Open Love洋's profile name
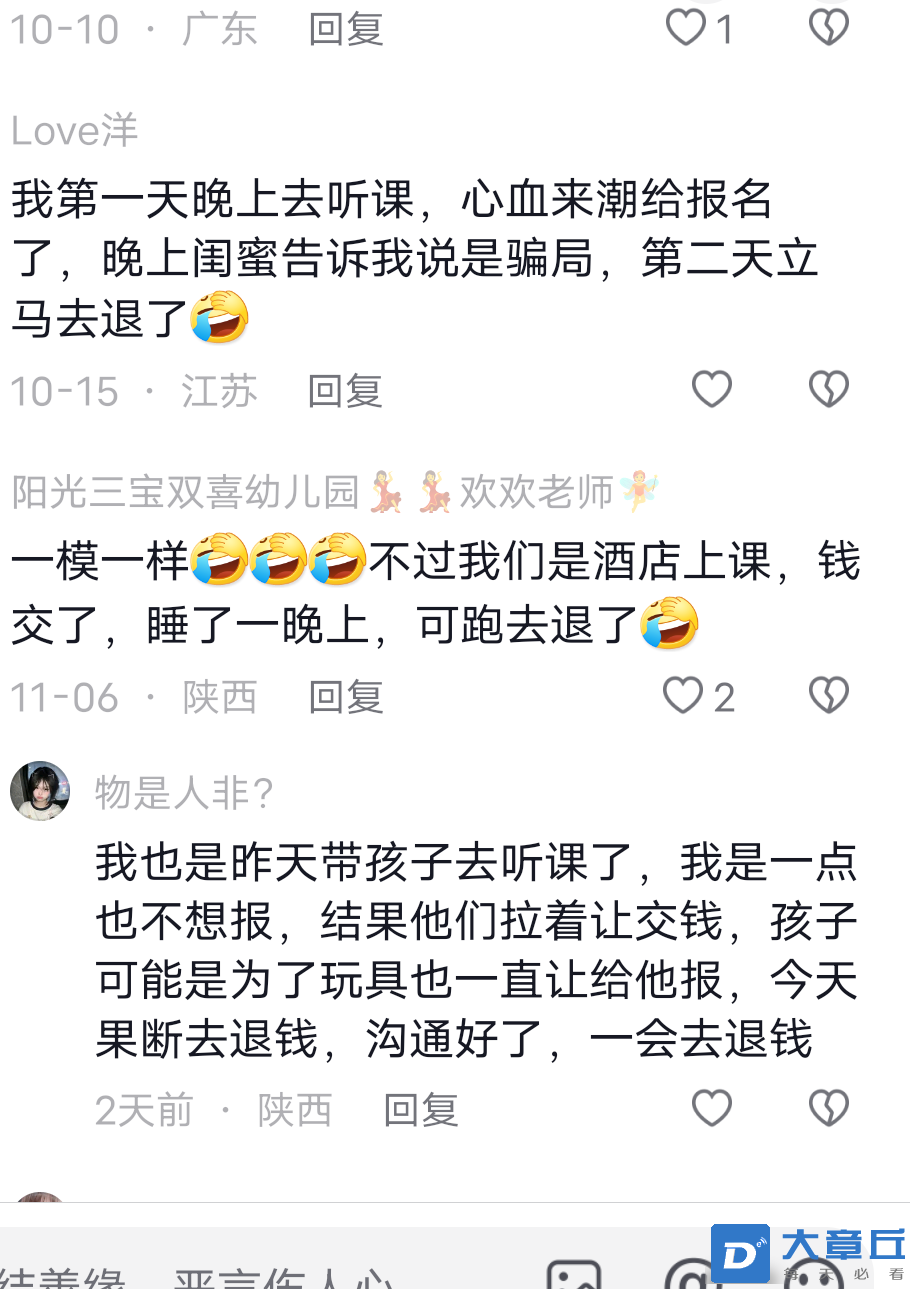The height and width of the screenshot is (1289, 910). [x=74, y=131]
